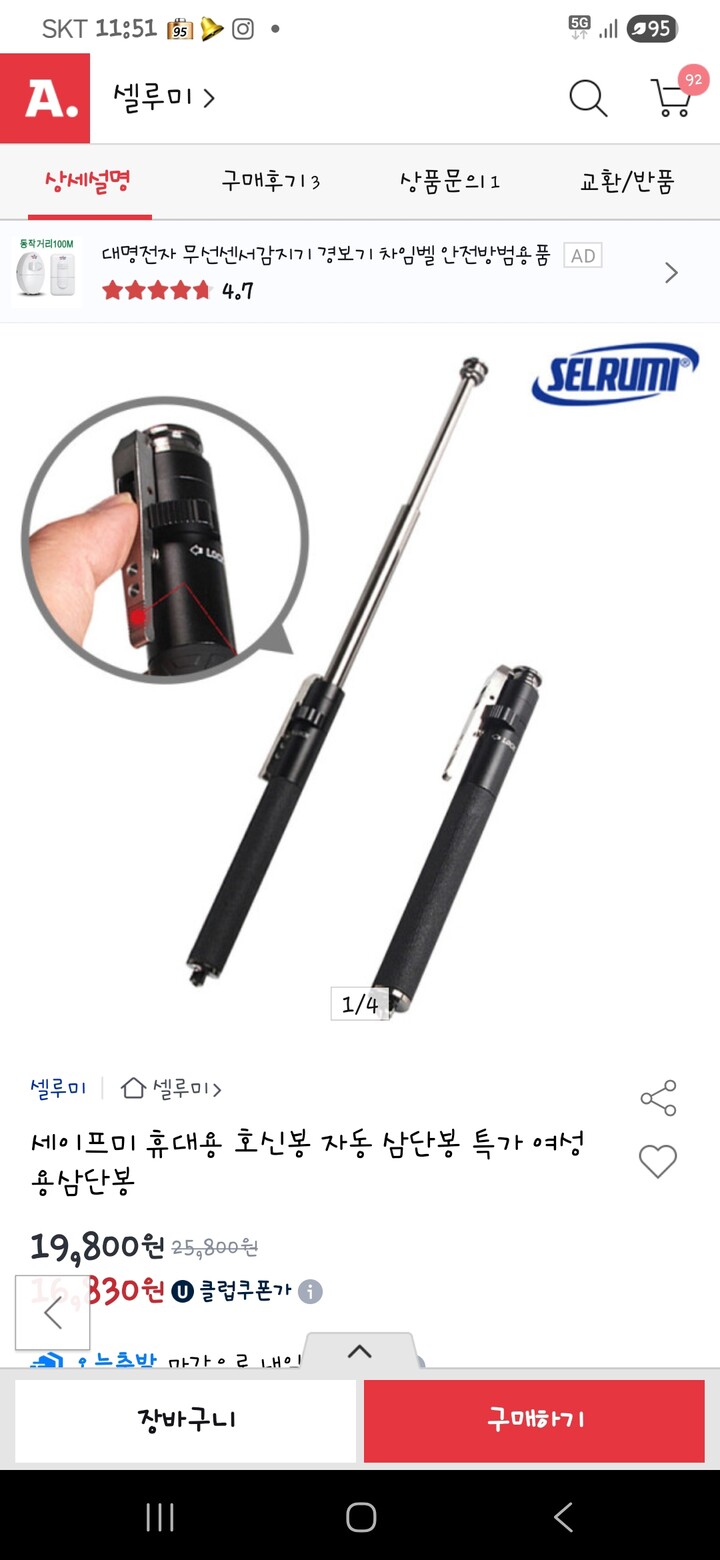Screen dimensions: 720x1560
Task: Tap the 대명전자 alarm product thumbnail
Action: pos(44,272)
